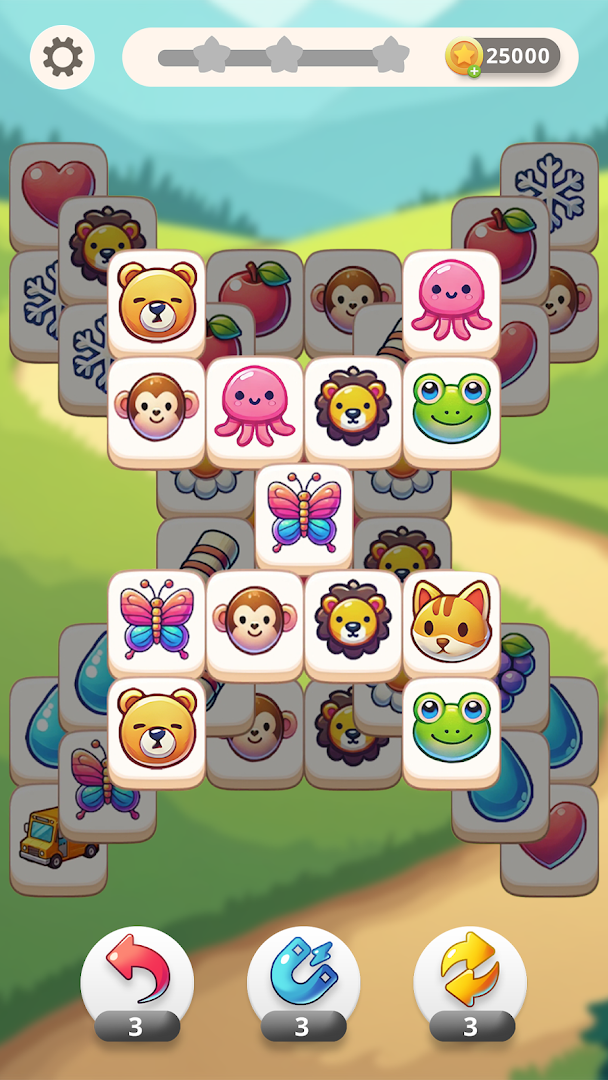
Task: Select the cat tile
Action: (450, 621)
